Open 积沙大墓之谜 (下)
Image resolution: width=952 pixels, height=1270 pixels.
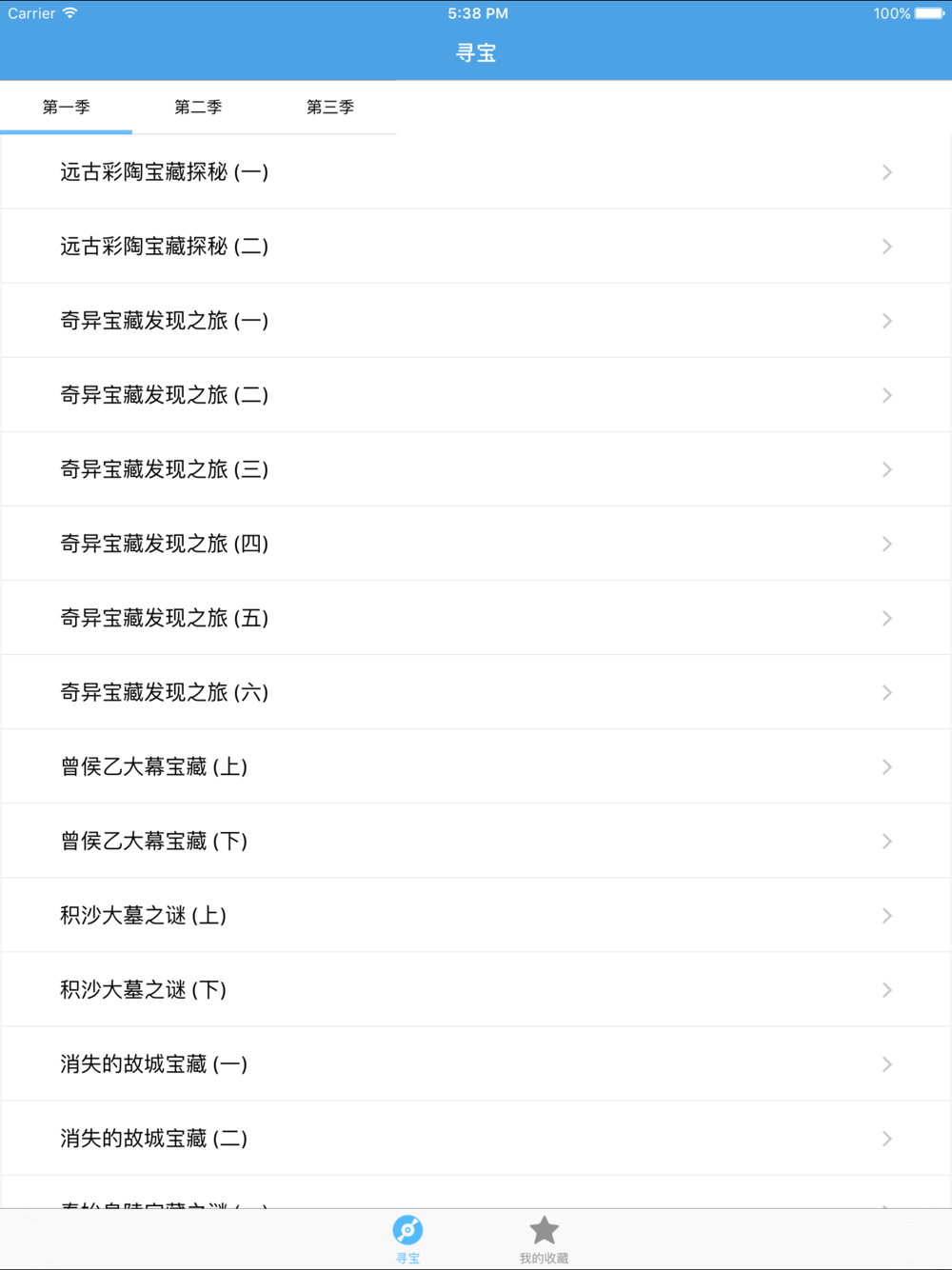[476, 989]
